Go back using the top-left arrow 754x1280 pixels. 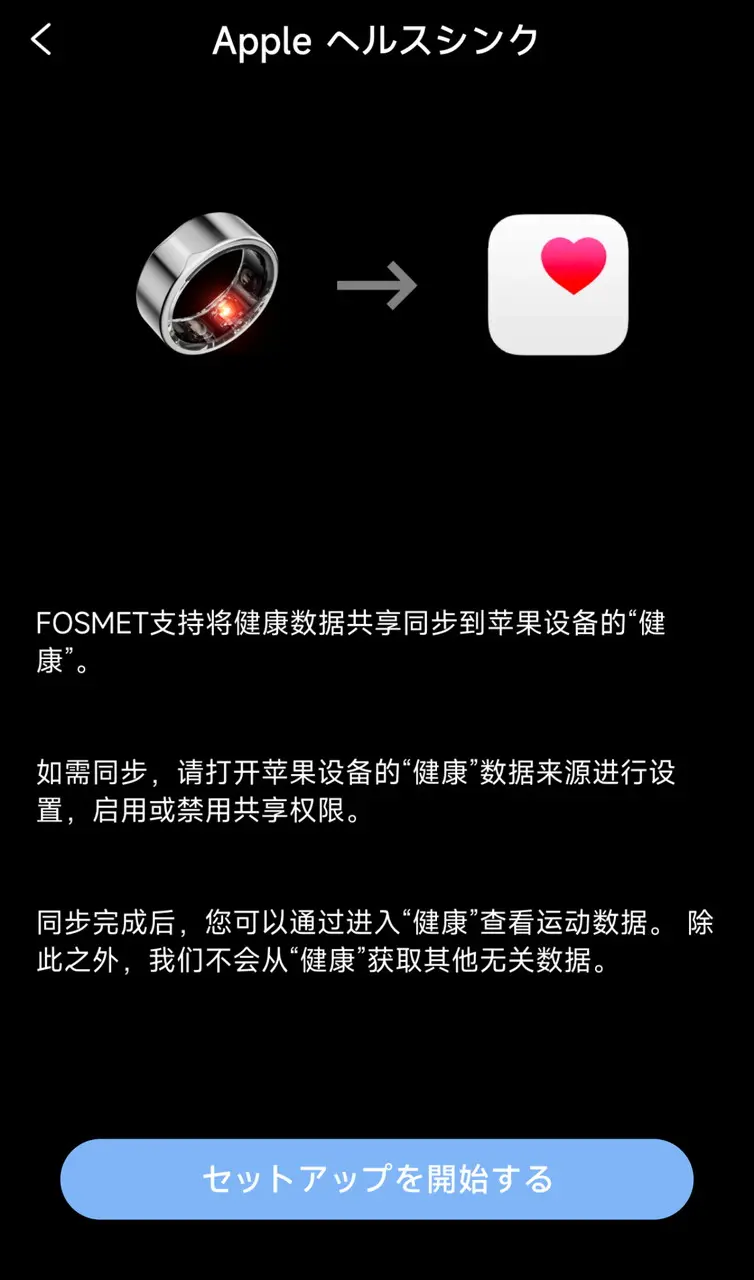pos(41,41)
